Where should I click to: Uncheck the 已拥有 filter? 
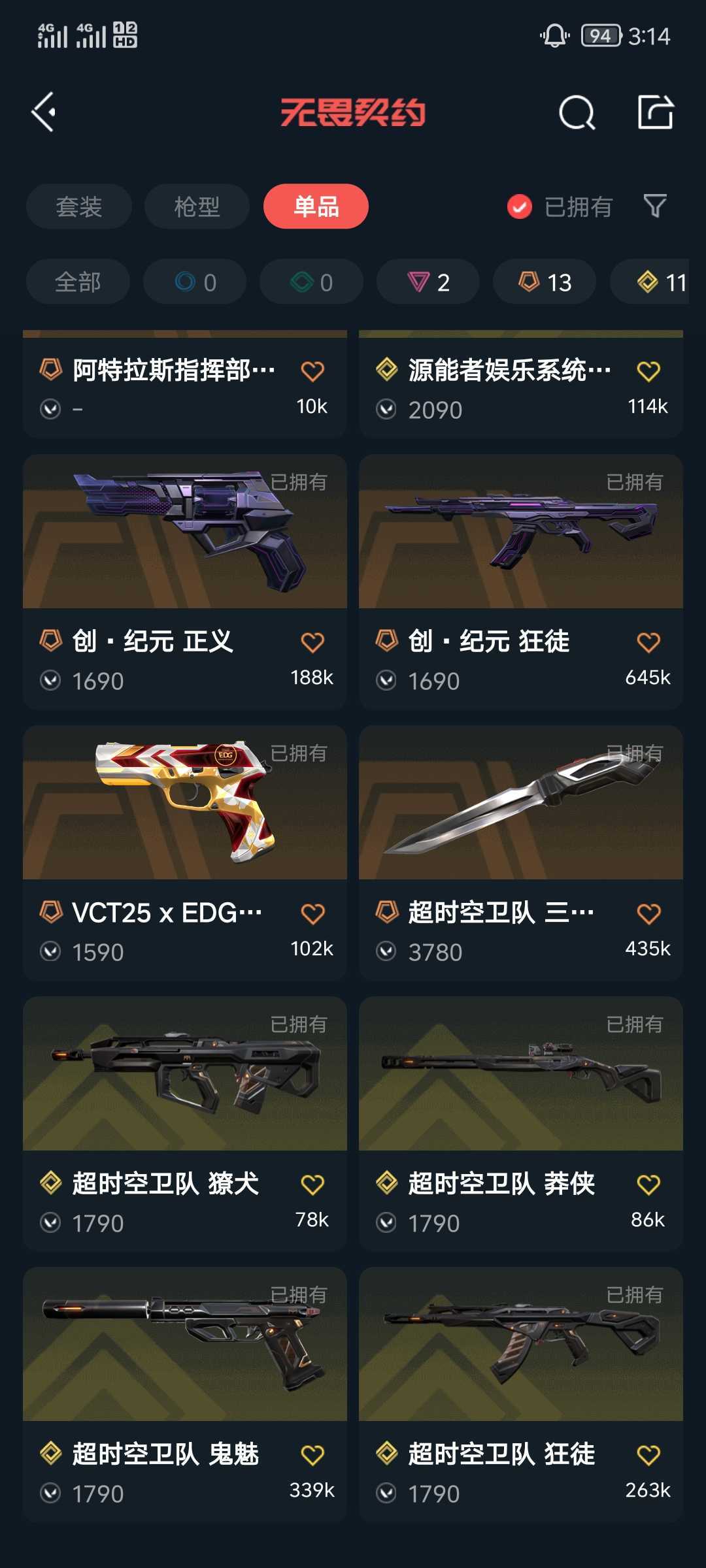pos(520,207)
